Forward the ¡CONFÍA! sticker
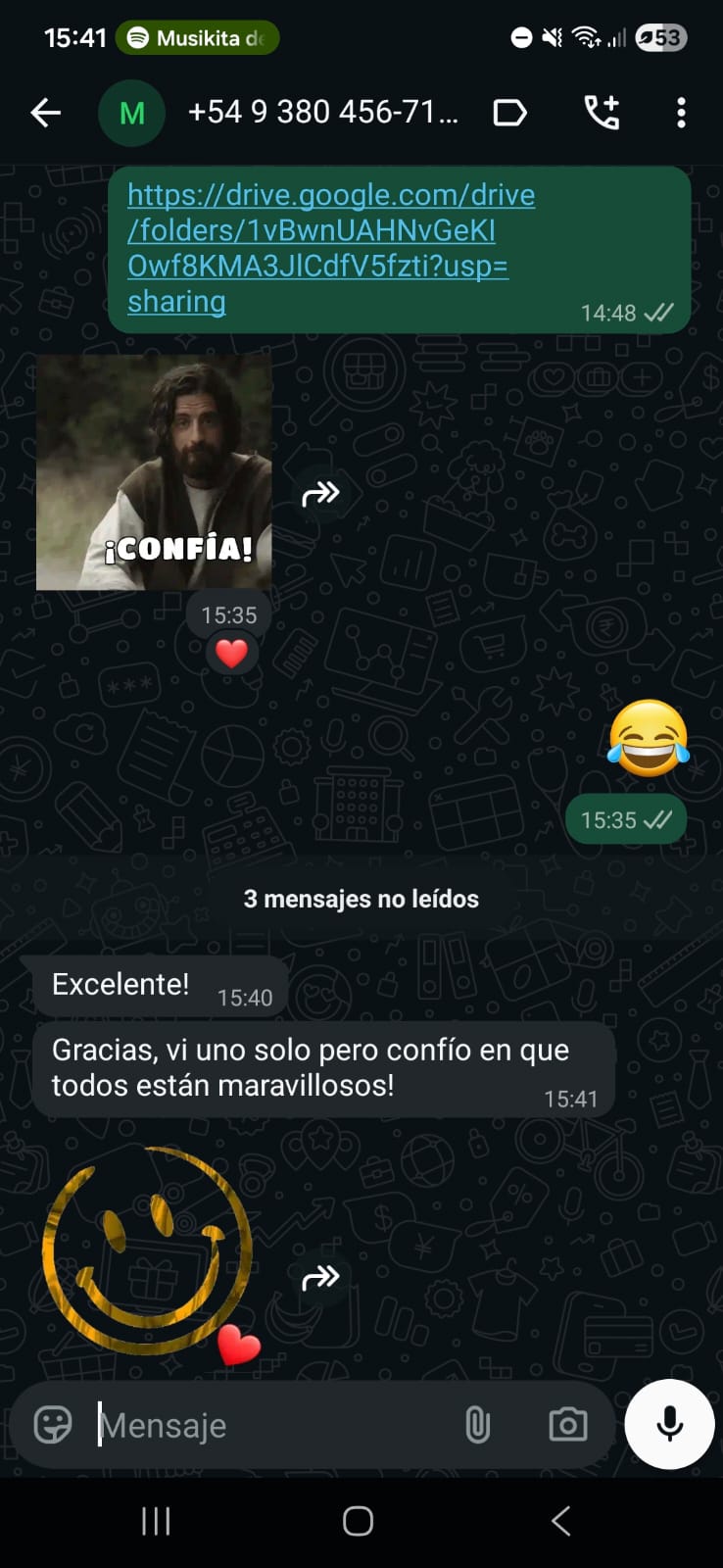 tap(320, 493)
